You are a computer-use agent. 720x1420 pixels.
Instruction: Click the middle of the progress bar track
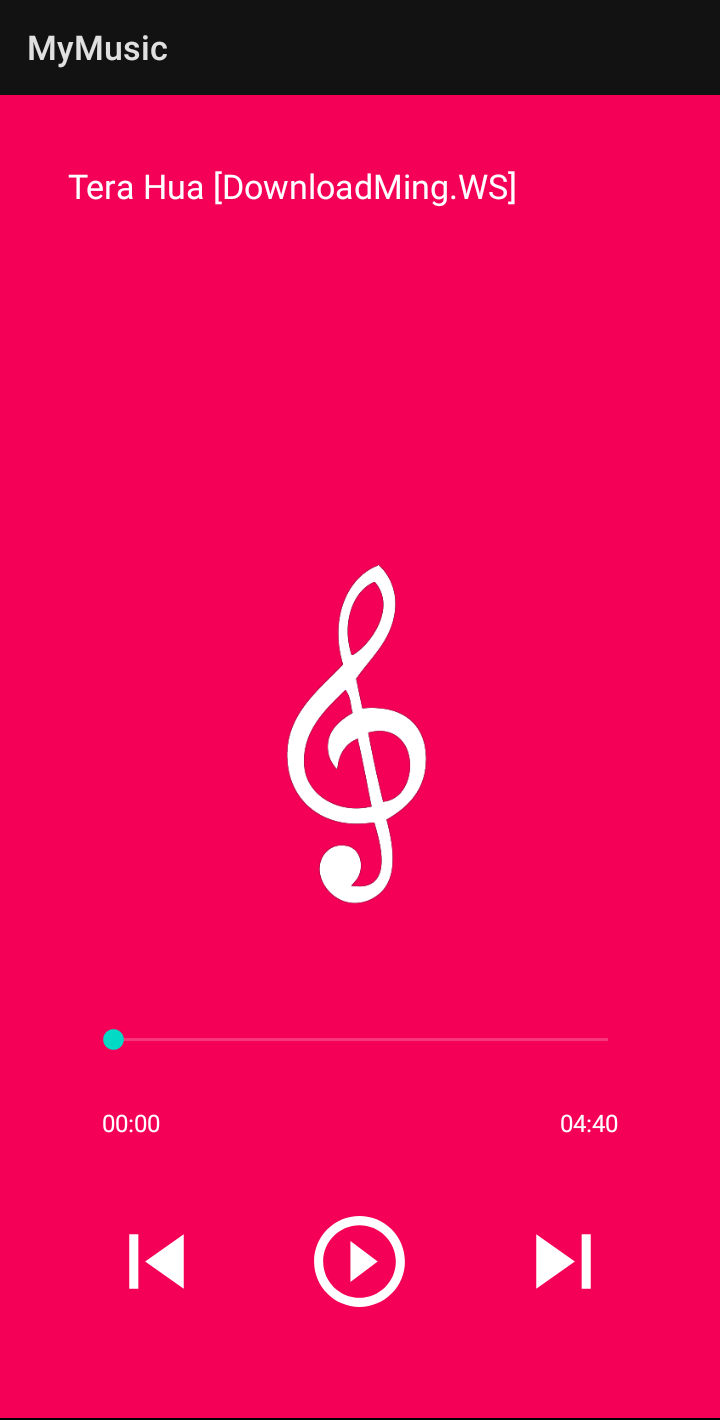[360, 1040]
